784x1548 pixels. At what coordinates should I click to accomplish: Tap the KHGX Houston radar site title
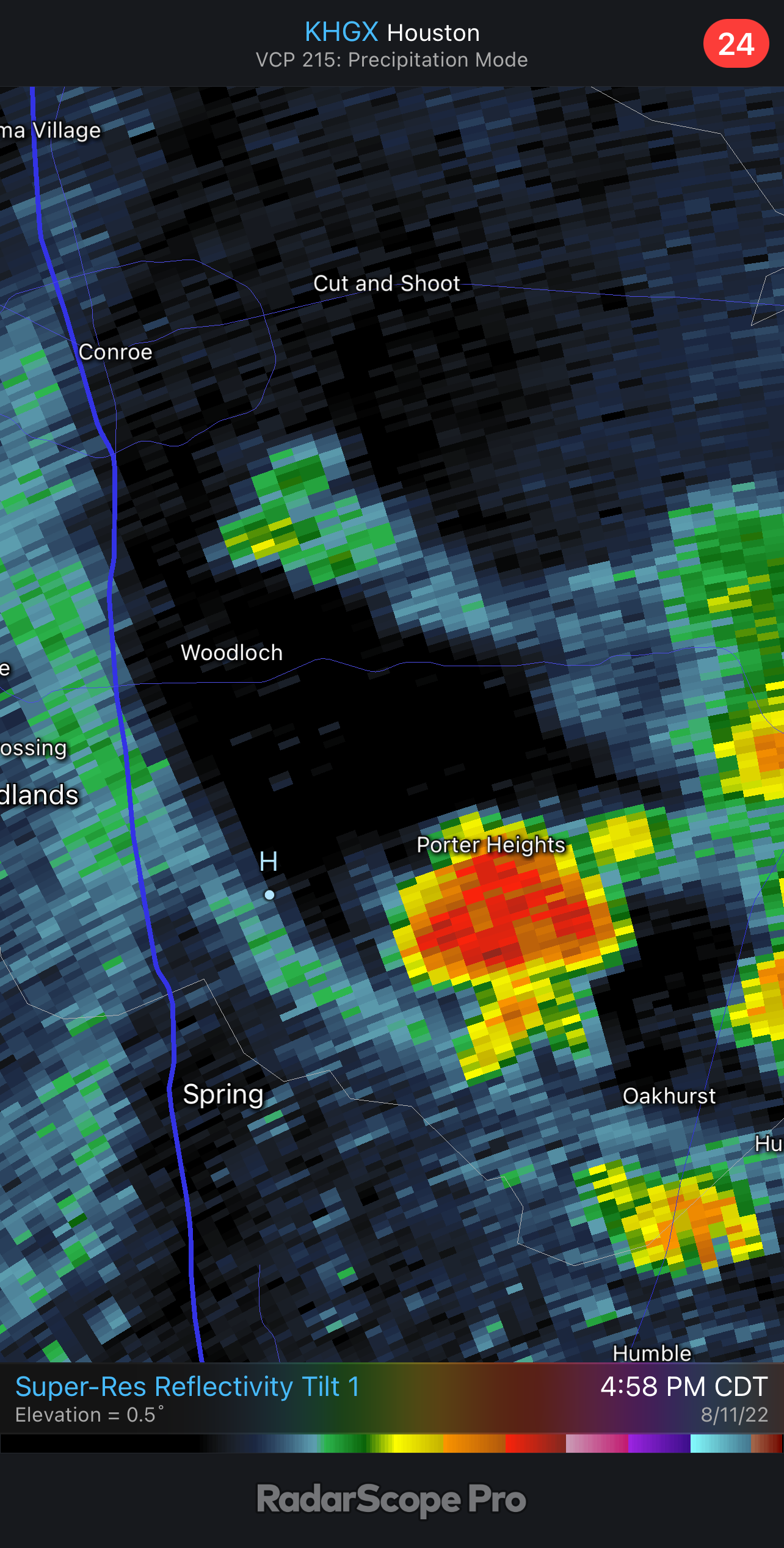(x=391, y=33)
